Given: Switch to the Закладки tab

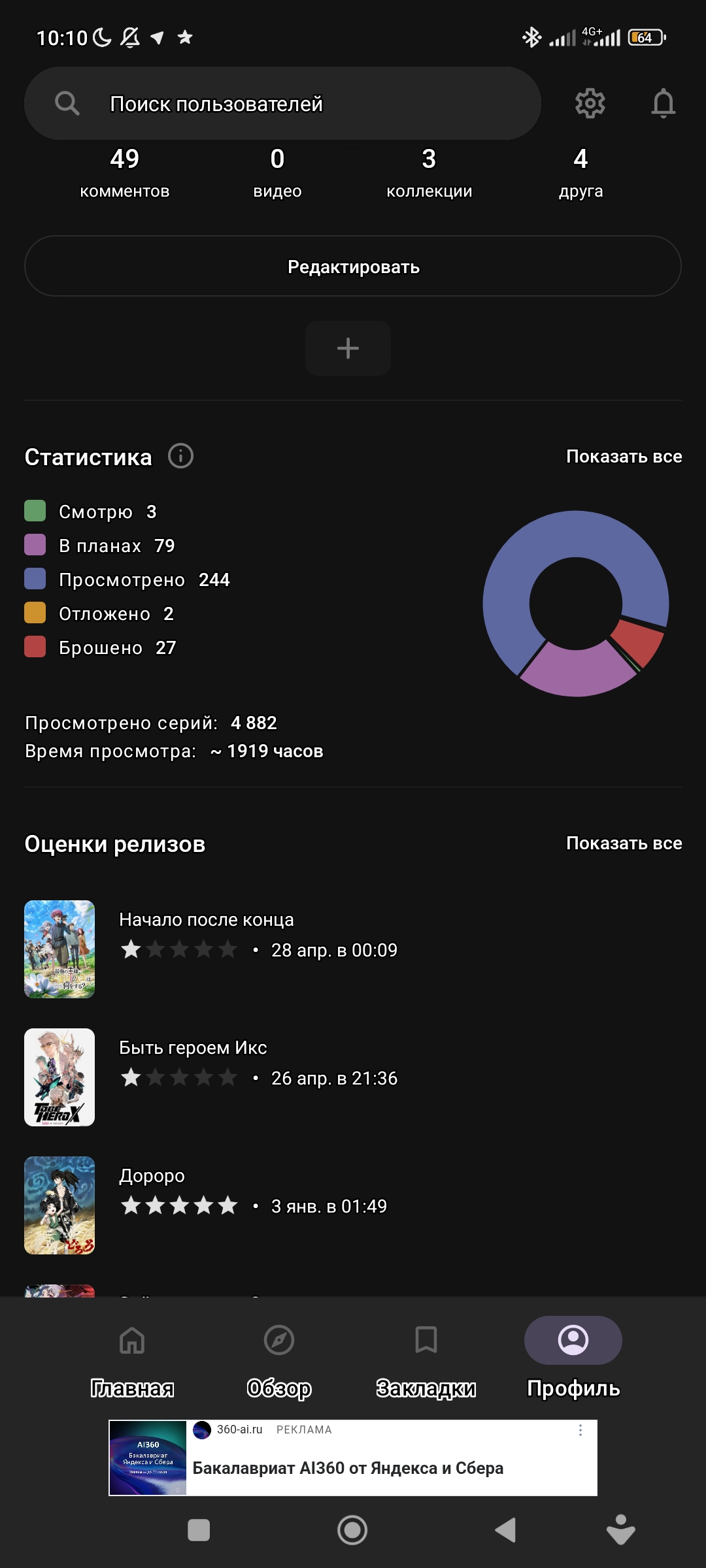Looking at the screenshot, I should tap(426, 1358).
